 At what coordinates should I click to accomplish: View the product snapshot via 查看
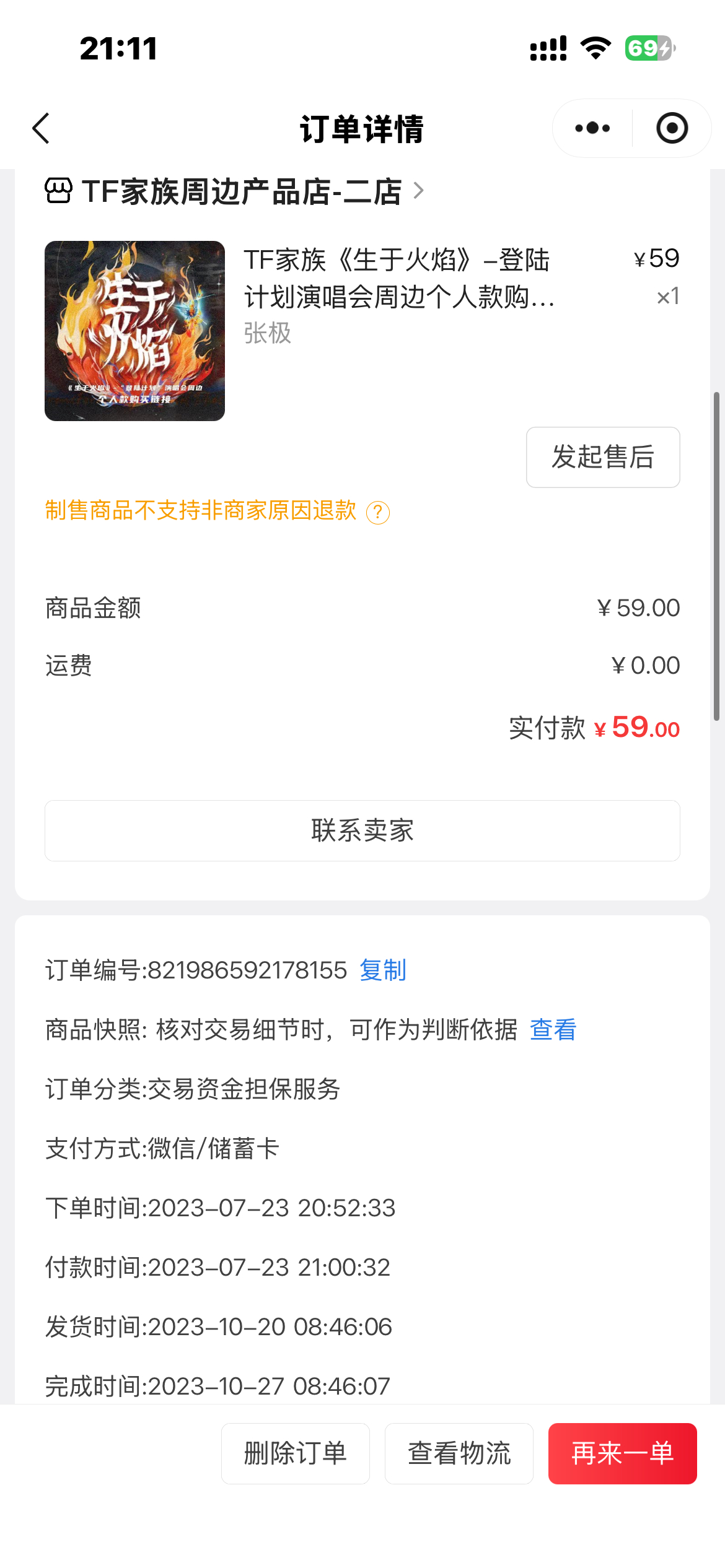point(553,1029)
